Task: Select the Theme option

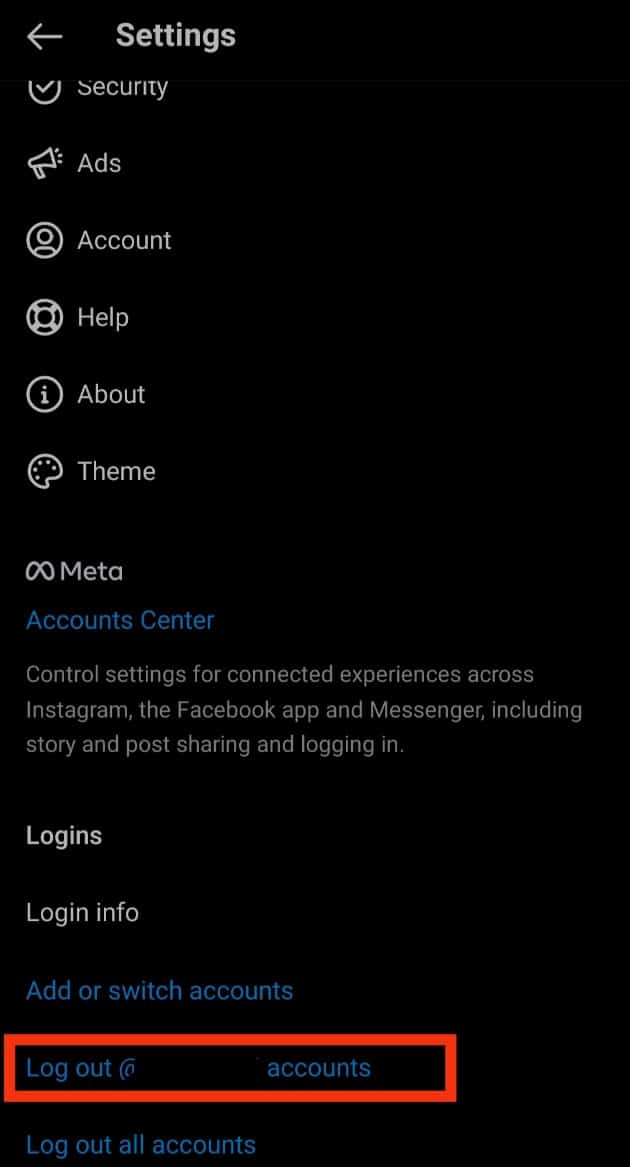Action: click(116, 471)
